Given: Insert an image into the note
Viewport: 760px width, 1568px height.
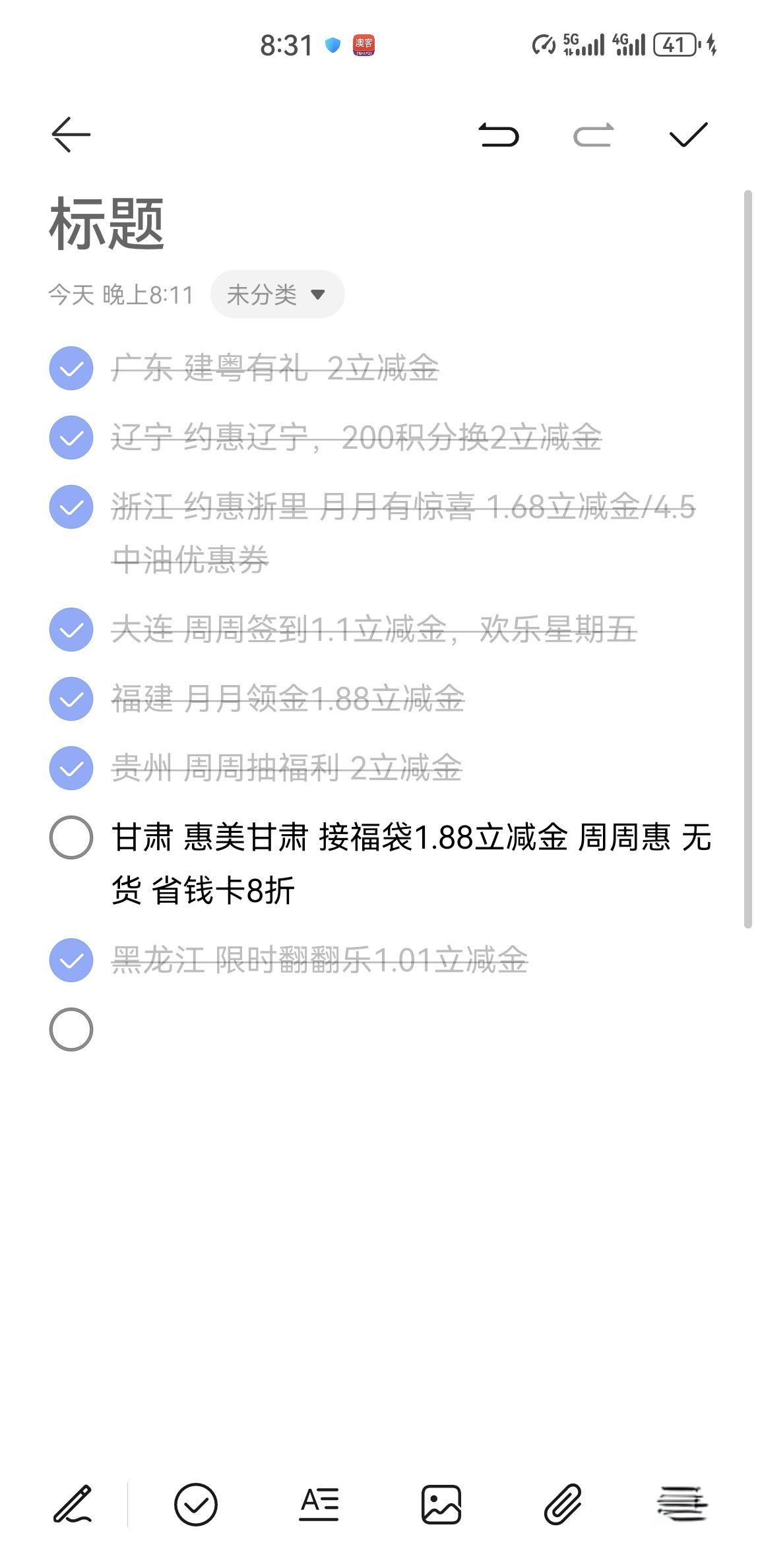Looking at the screenshot, I should (x=441, y=1505).
